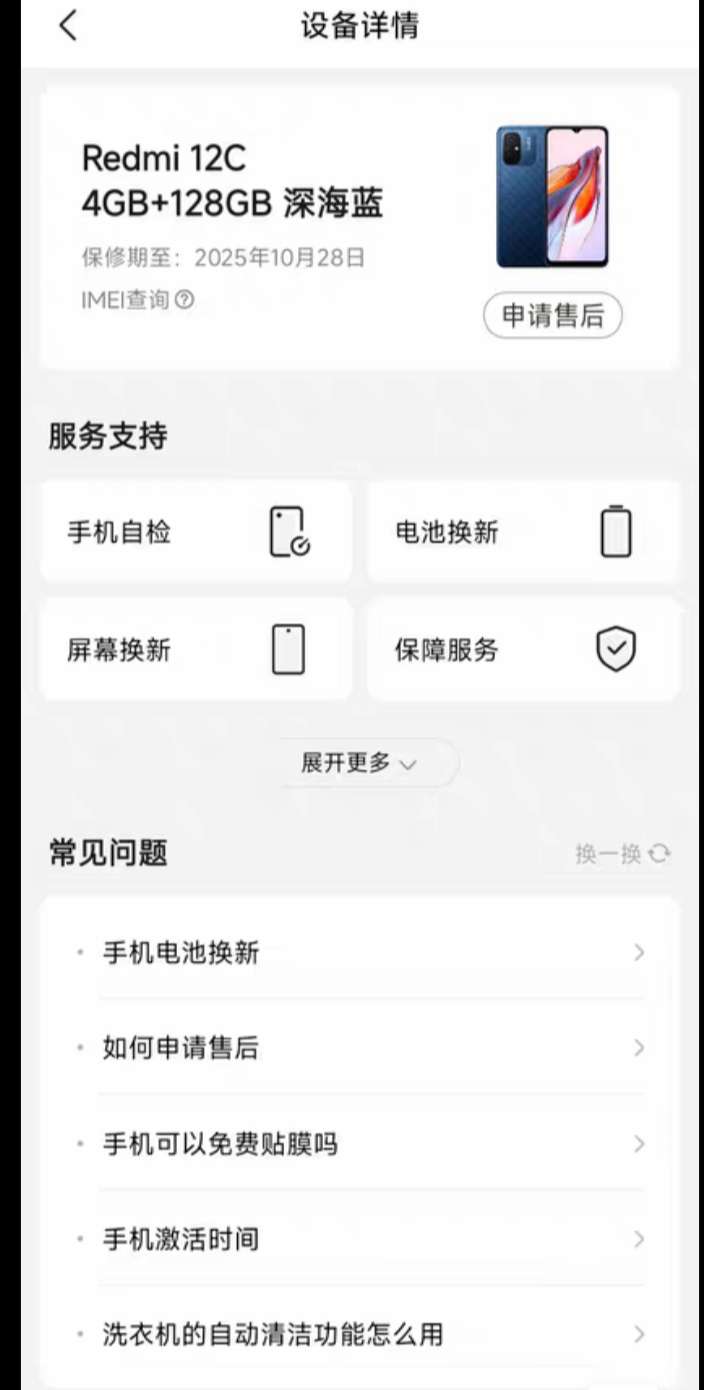Select the 屏幕换新 card
This screenshot has width=704, height=1390.
click(196, 650)
